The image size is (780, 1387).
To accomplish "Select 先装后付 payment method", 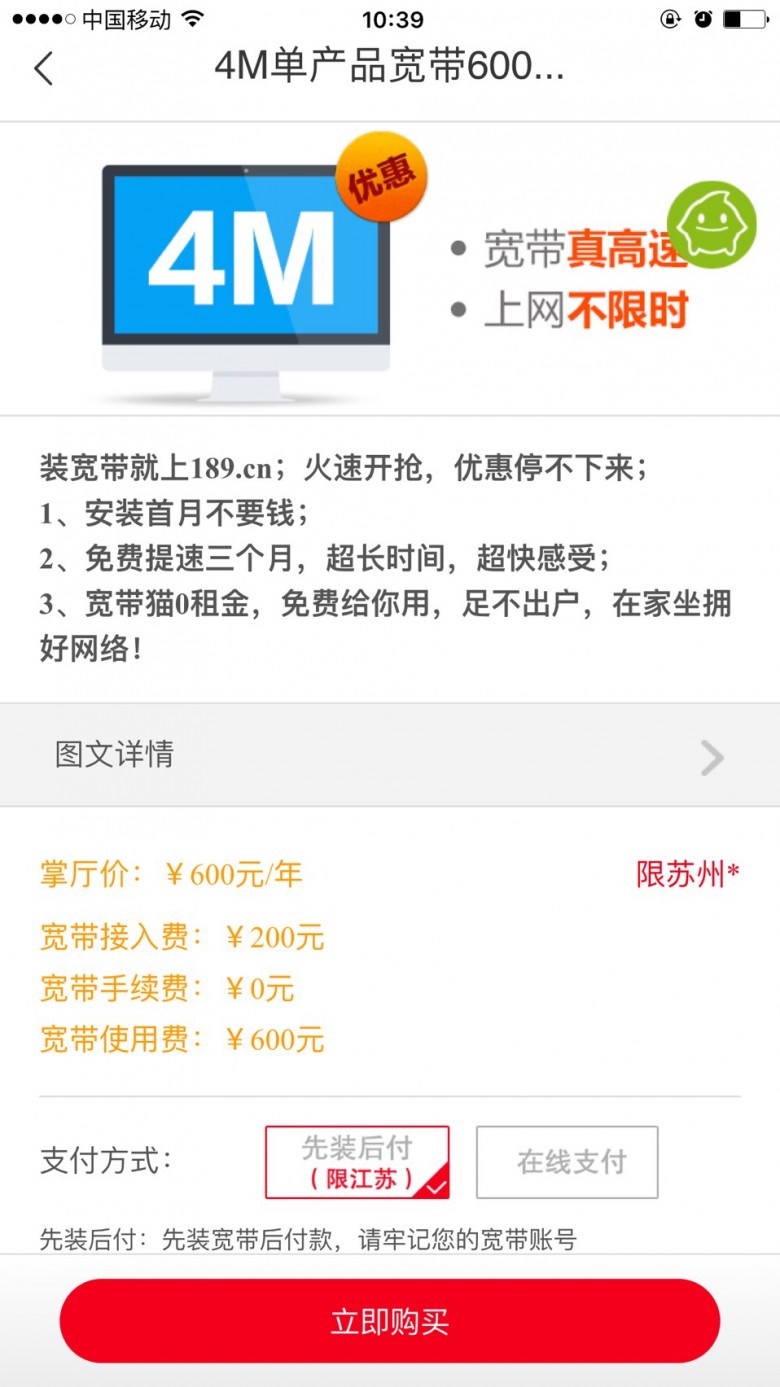I will point(357,1162).
